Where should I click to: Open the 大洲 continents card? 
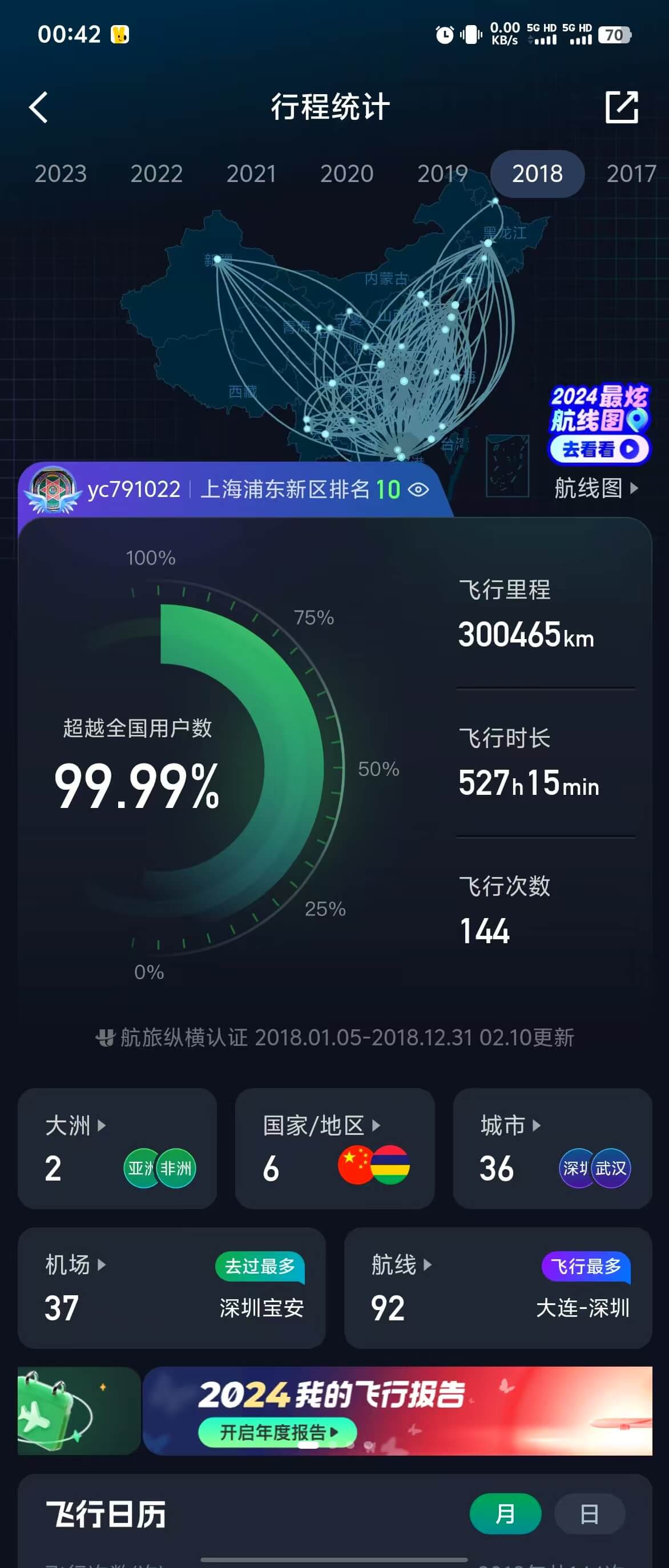(117, 1148)
